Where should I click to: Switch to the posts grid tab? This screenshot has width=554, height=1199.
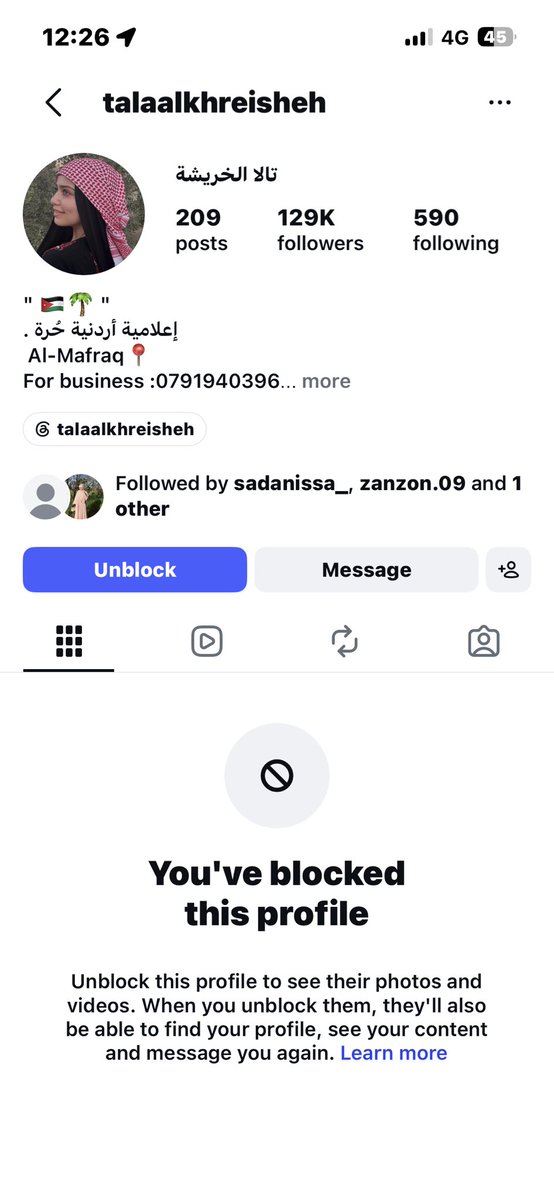tap(69, 641)
